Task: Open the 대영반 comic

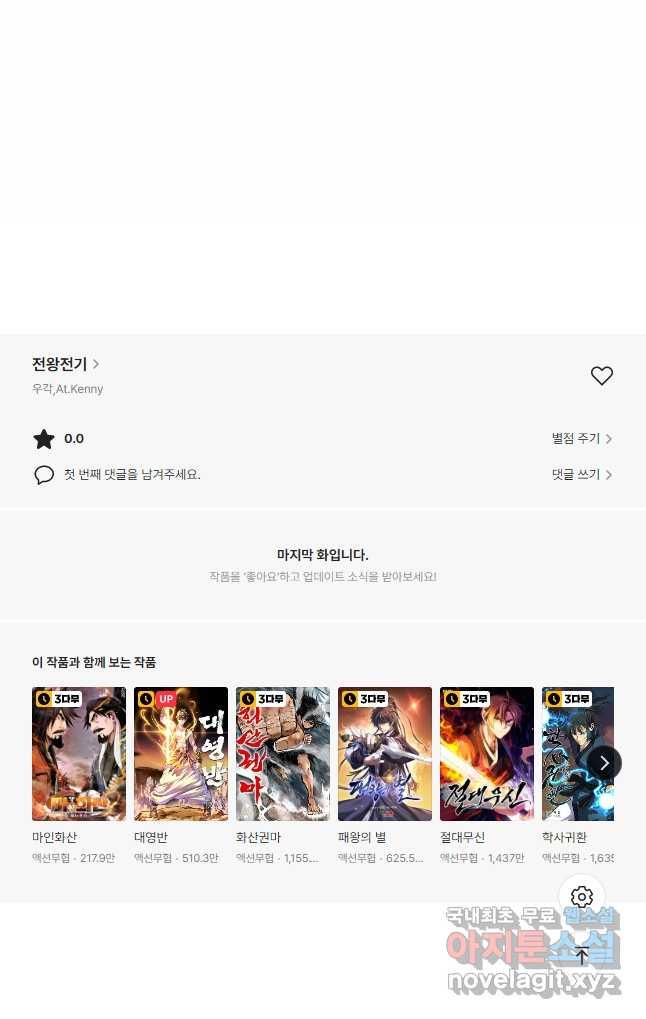Action: 181,754
